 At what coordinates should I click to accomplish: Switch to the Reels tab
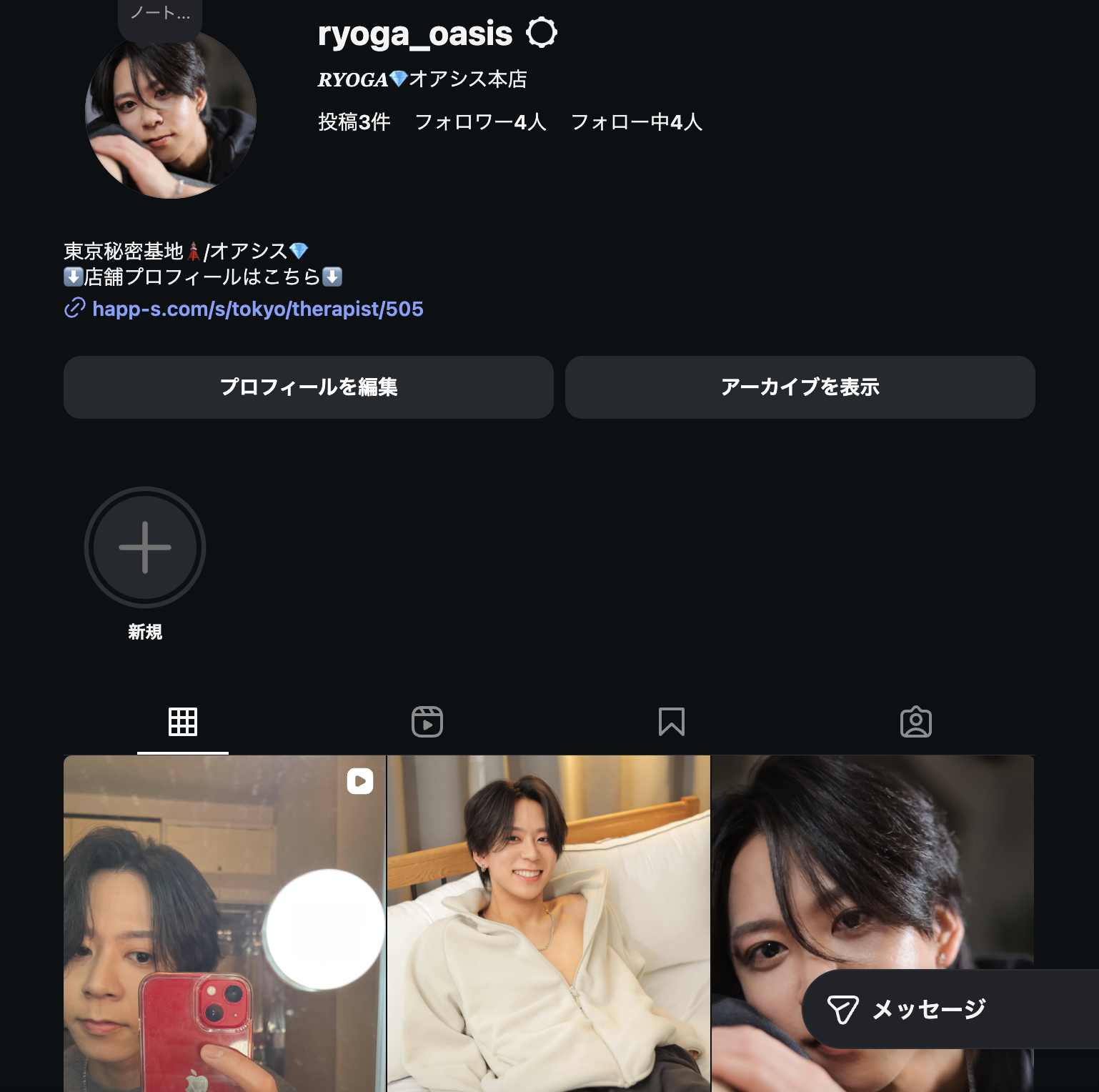click(x=427, y=722)
